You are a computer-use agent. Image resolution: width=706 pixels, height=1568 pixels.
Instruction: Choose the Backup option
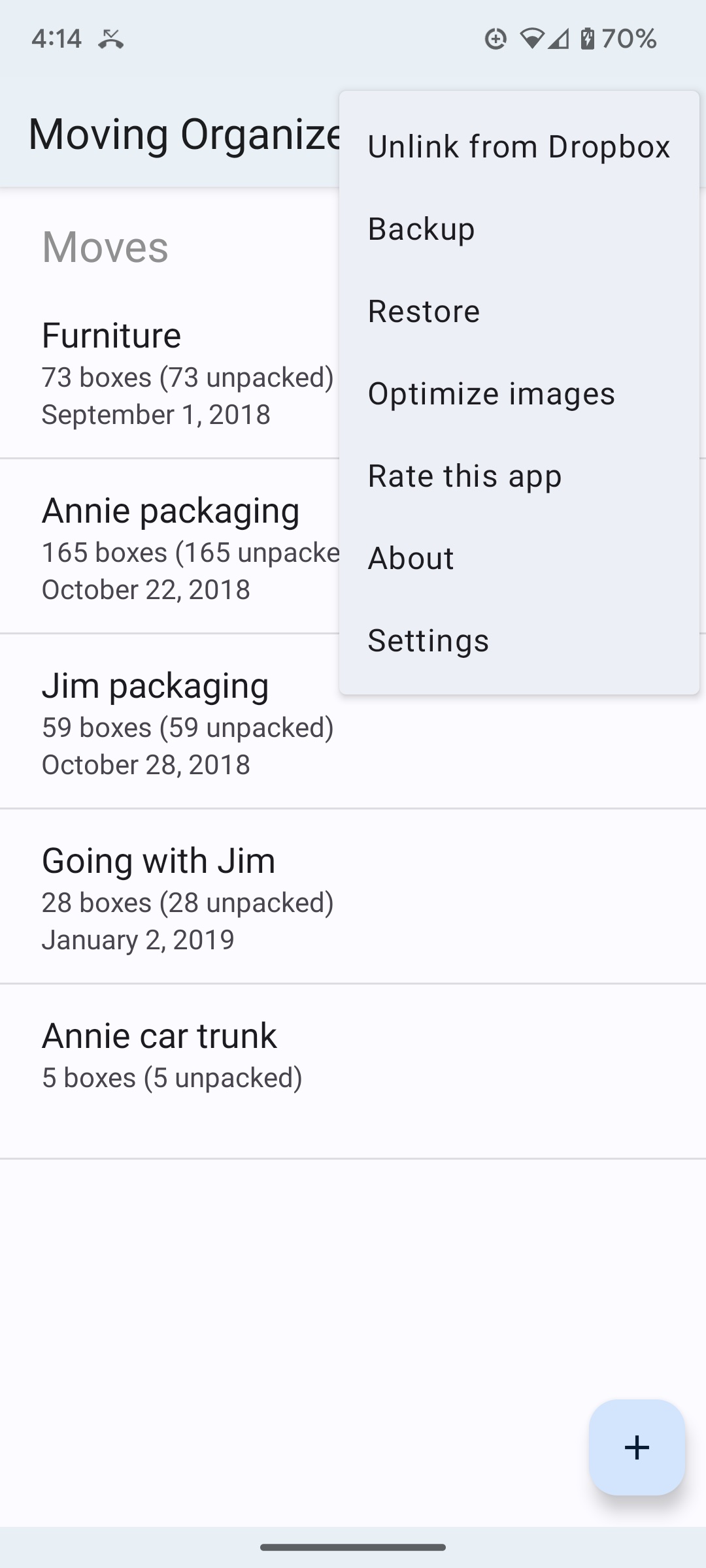[x=519, y=229]
